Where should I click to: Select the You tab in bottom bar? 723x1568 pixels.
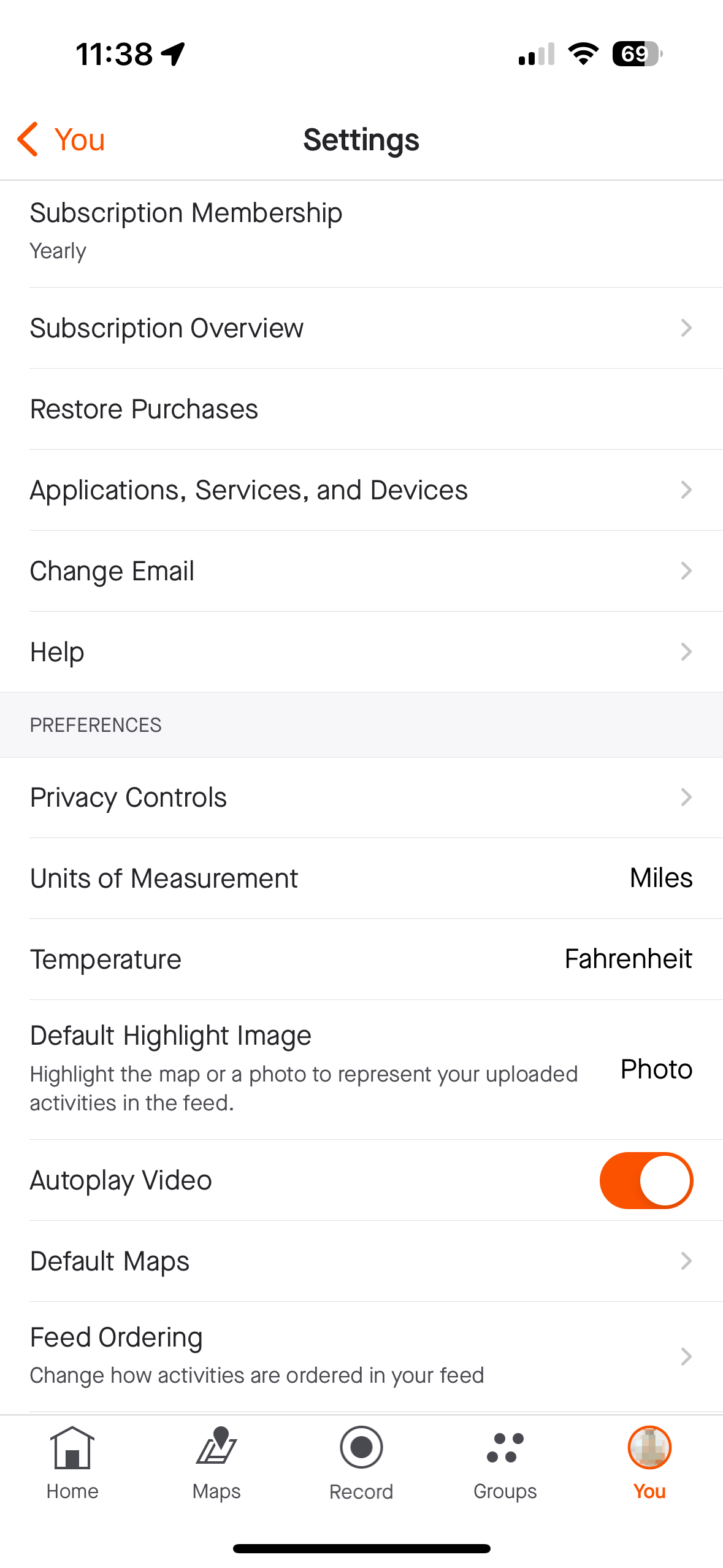click(649, 1464)
